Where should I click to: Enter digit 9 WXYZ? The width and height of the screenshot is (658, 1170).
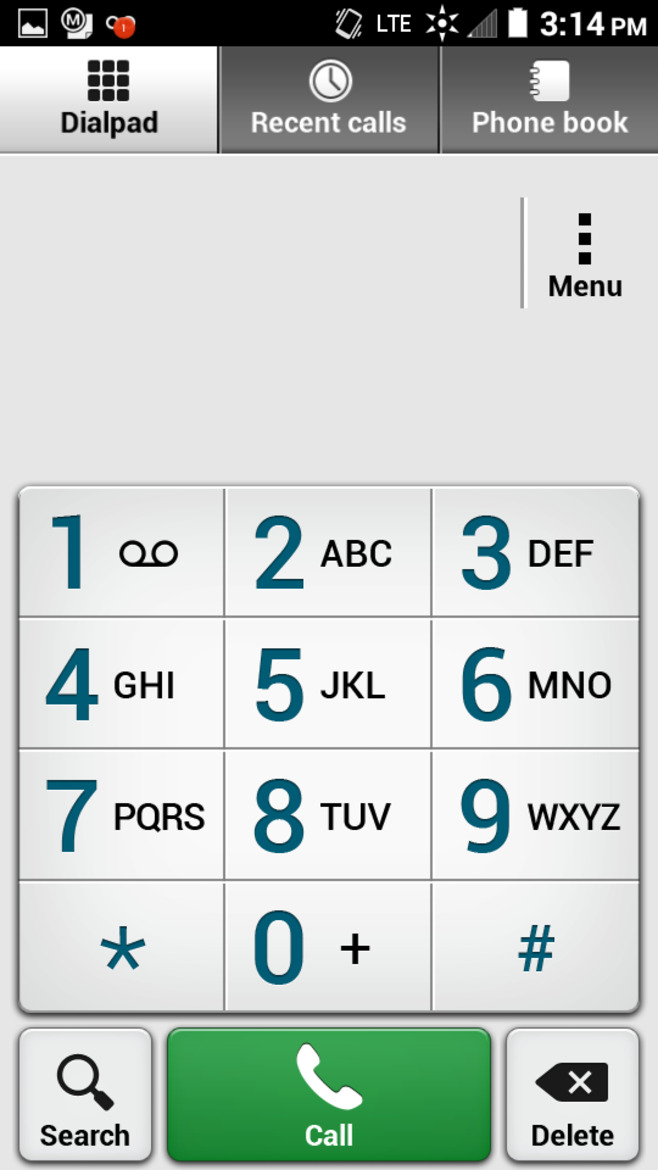[x=535, y=816]
